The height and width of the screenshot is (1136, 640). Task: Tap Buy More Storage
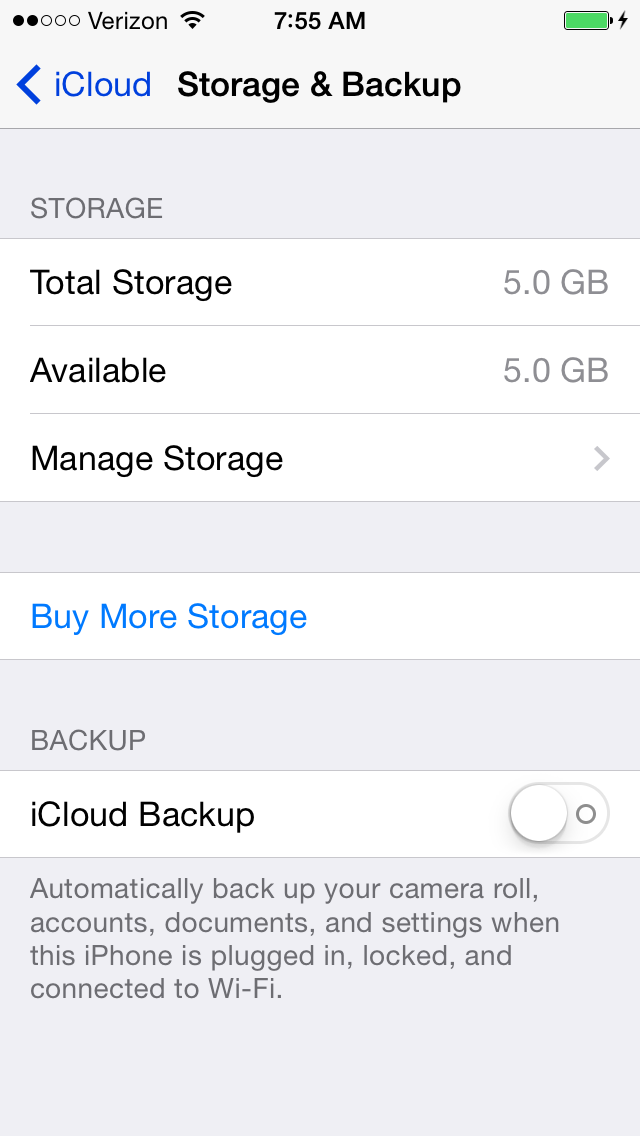tap(320, 617)
